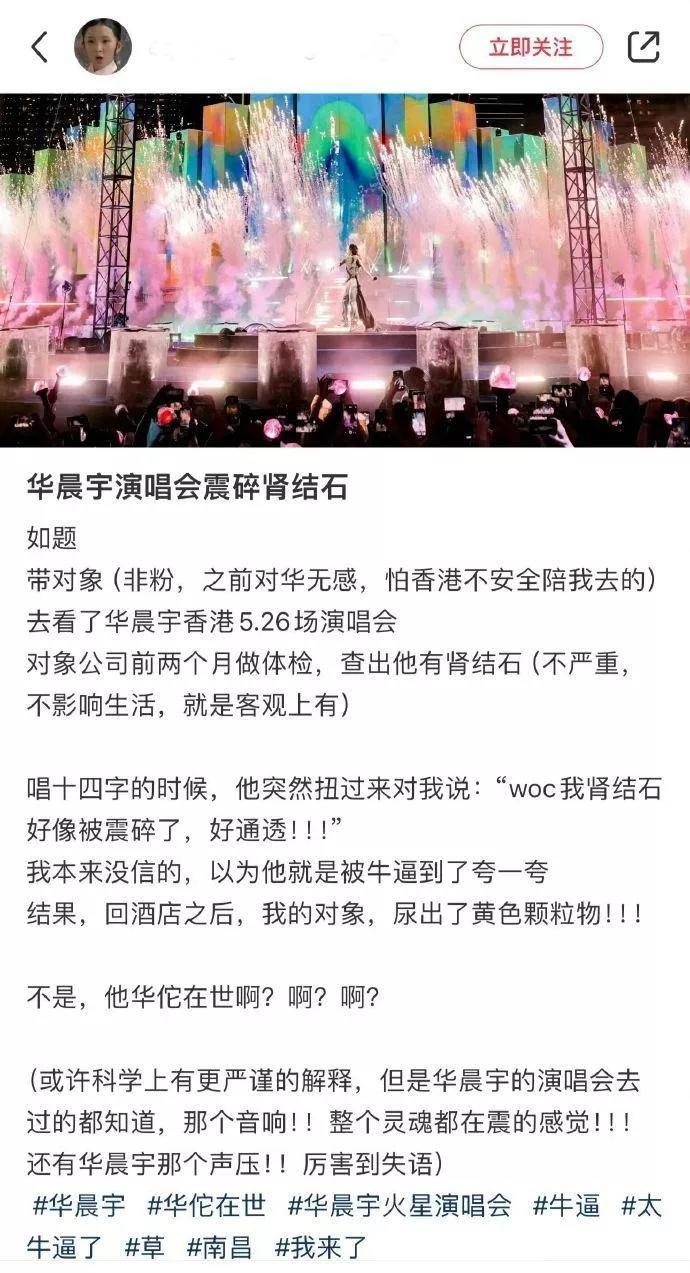Screen dimensions: 690x1273
Task: Open the post author's profile avatar
Action: tap(103, 47)
